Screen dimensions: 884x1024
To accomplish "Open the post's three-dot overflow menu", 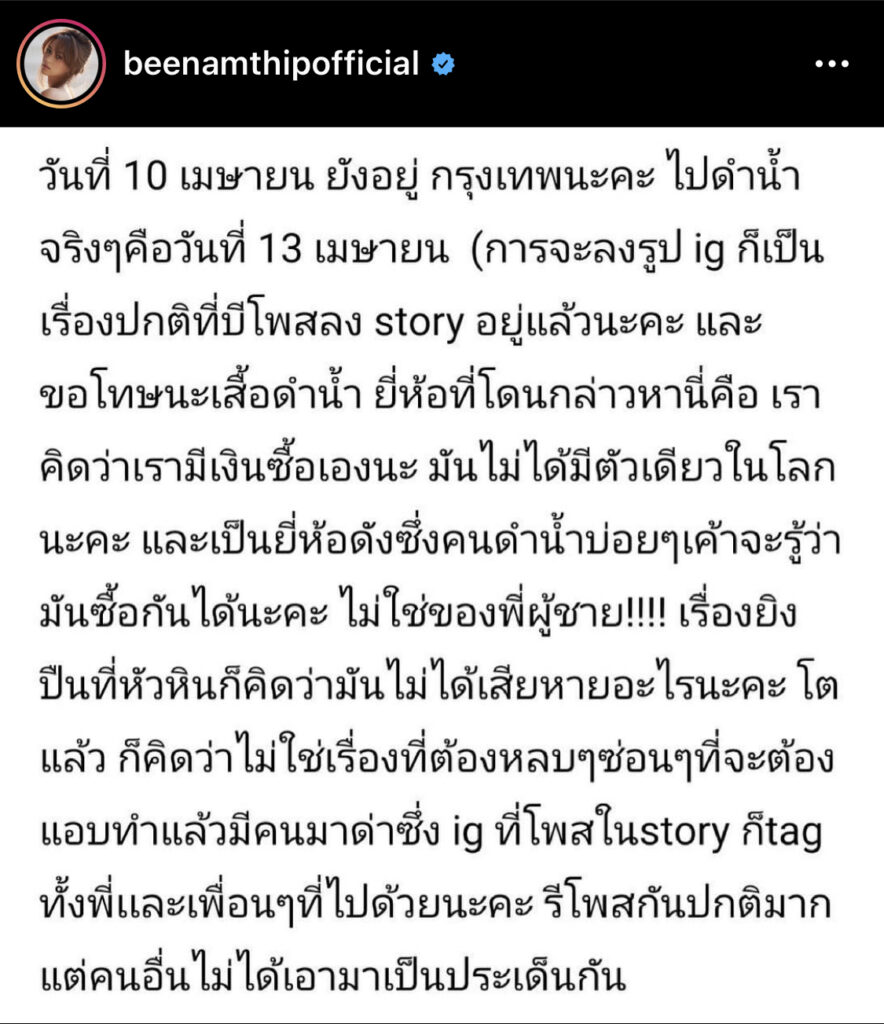I will point(831,65).
